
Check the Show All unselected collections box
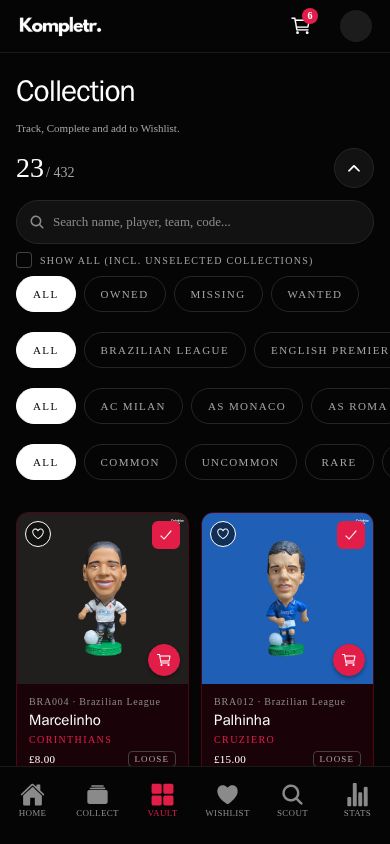[x=24, y=261]
